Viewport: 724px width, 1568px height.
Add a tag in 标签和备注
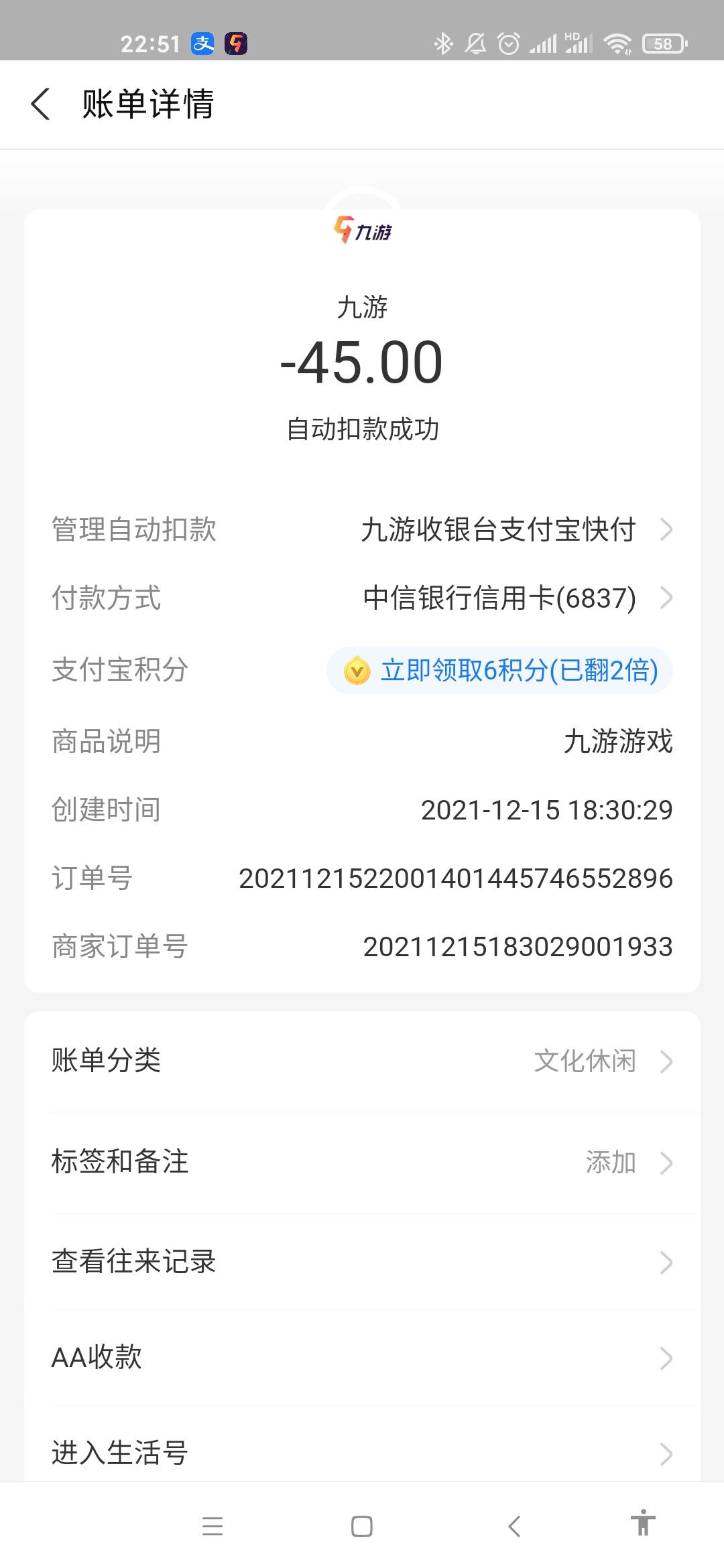[362, 1162]
